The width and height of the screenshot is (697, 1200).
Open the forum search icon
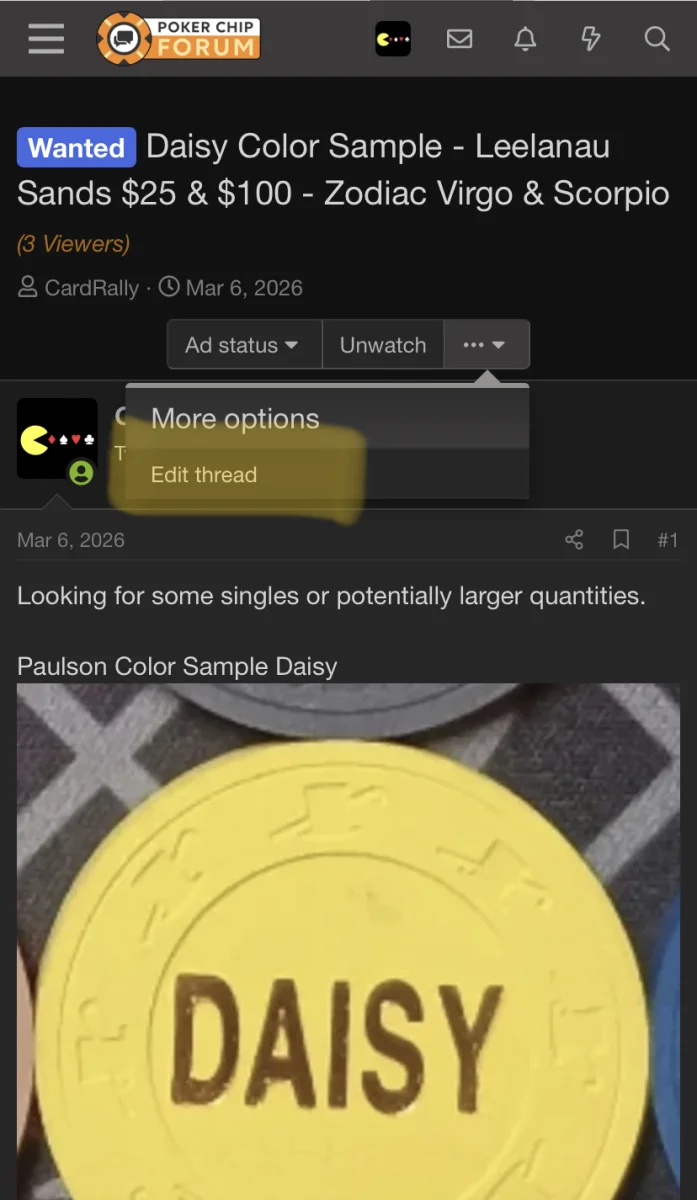click(657, 39)
